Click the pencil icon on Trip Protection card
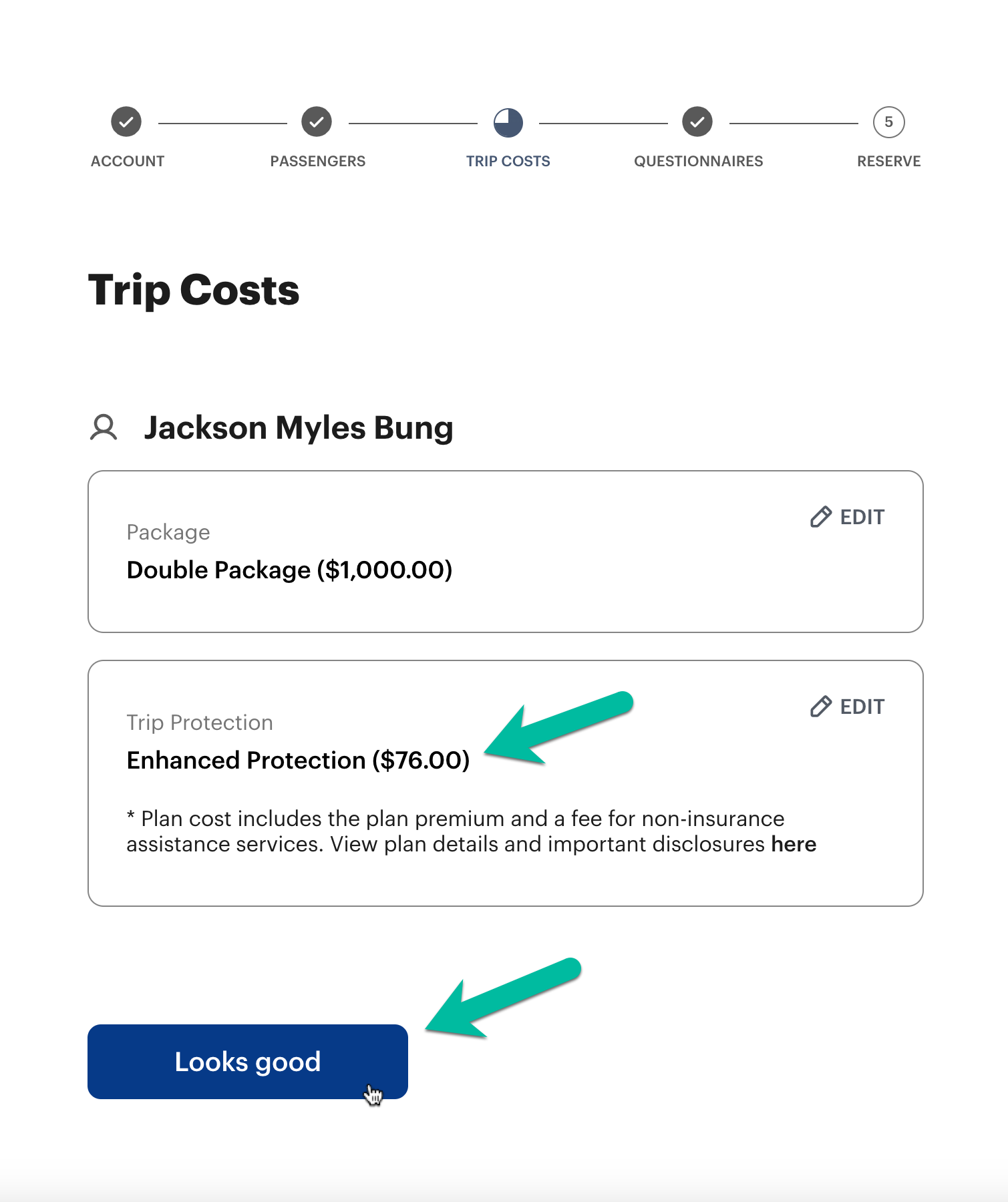The width and height of the screenshot is (1008, 1202). click(820, 707)
